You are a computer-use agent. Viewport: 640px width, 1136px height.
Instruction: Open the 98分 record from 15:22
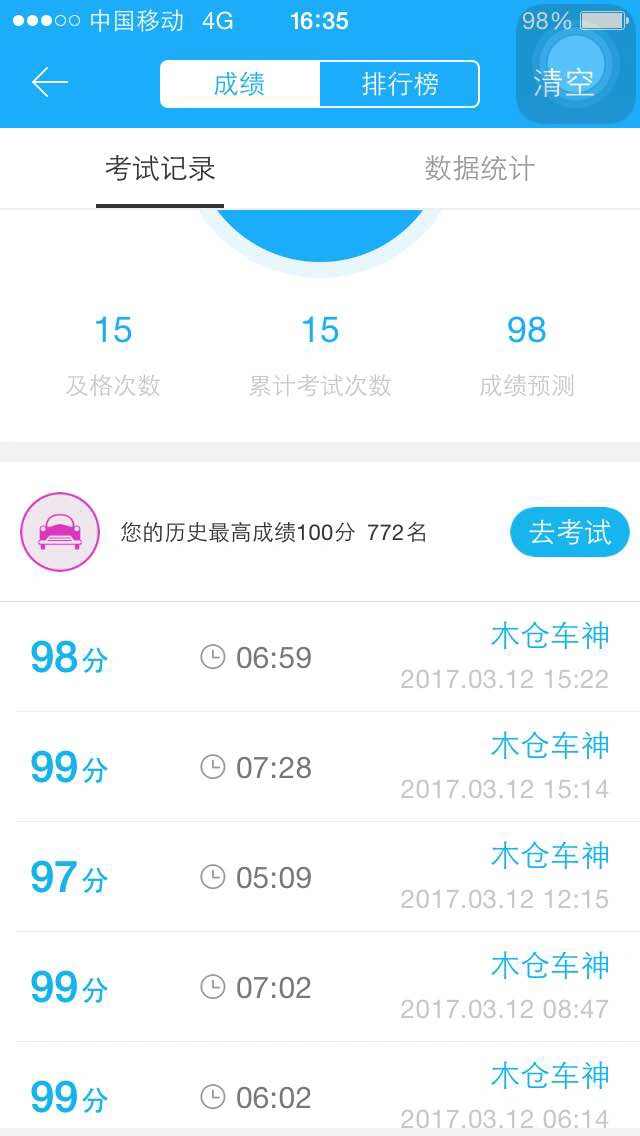tap(320, 657)
